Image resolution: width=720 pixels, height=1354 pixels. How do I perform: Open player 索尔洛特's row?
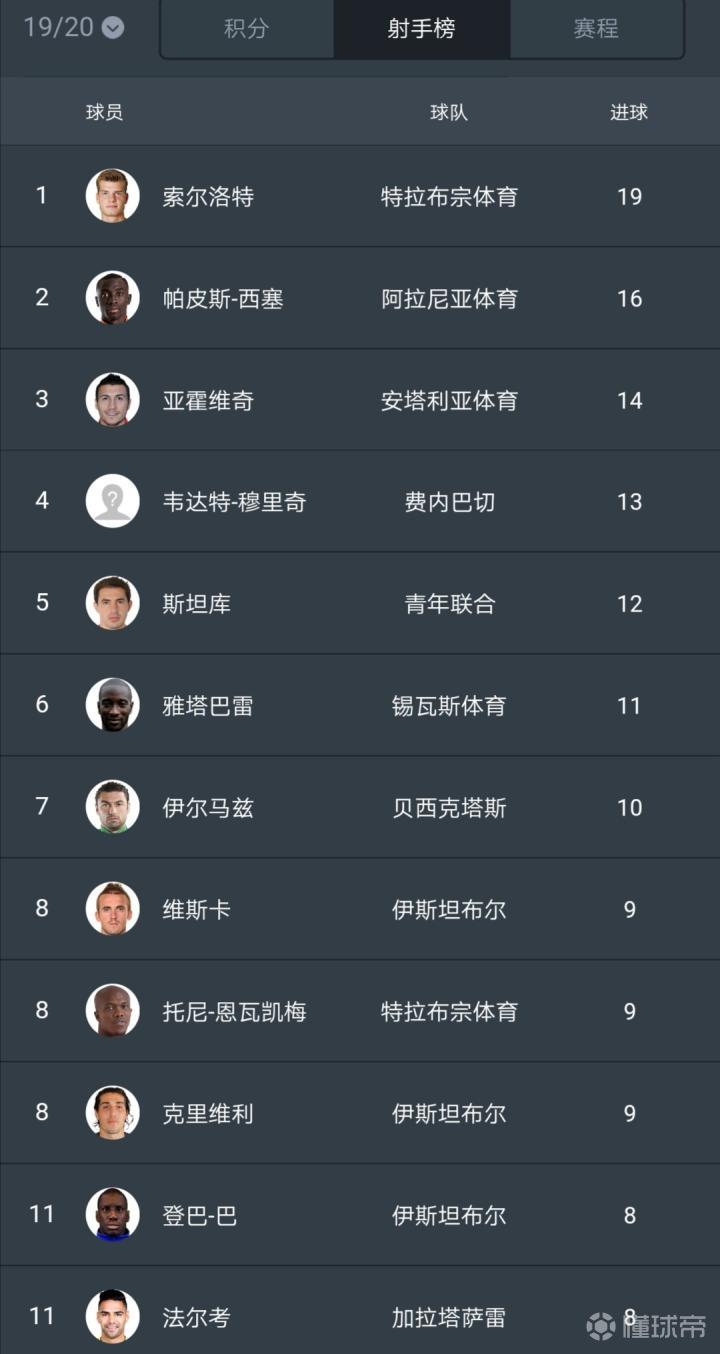[360, 196]
